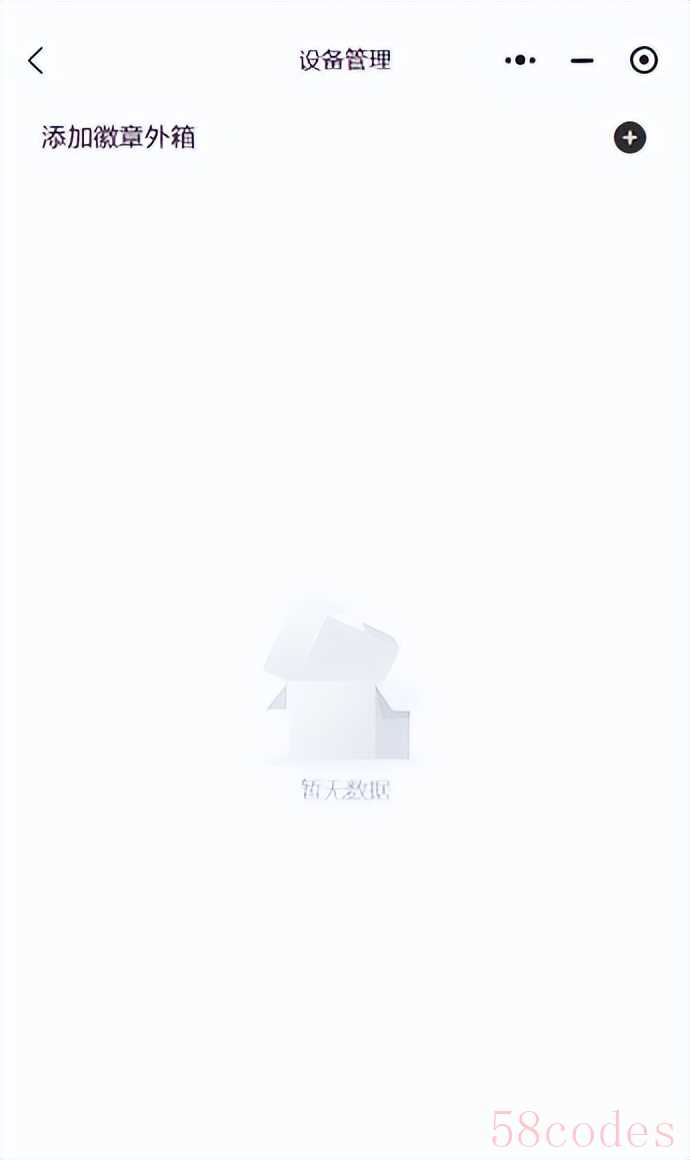This screenshot has height=1160, width=690.
Task: Go back from 设备管理 page
Action: click(x=36, y=61)
